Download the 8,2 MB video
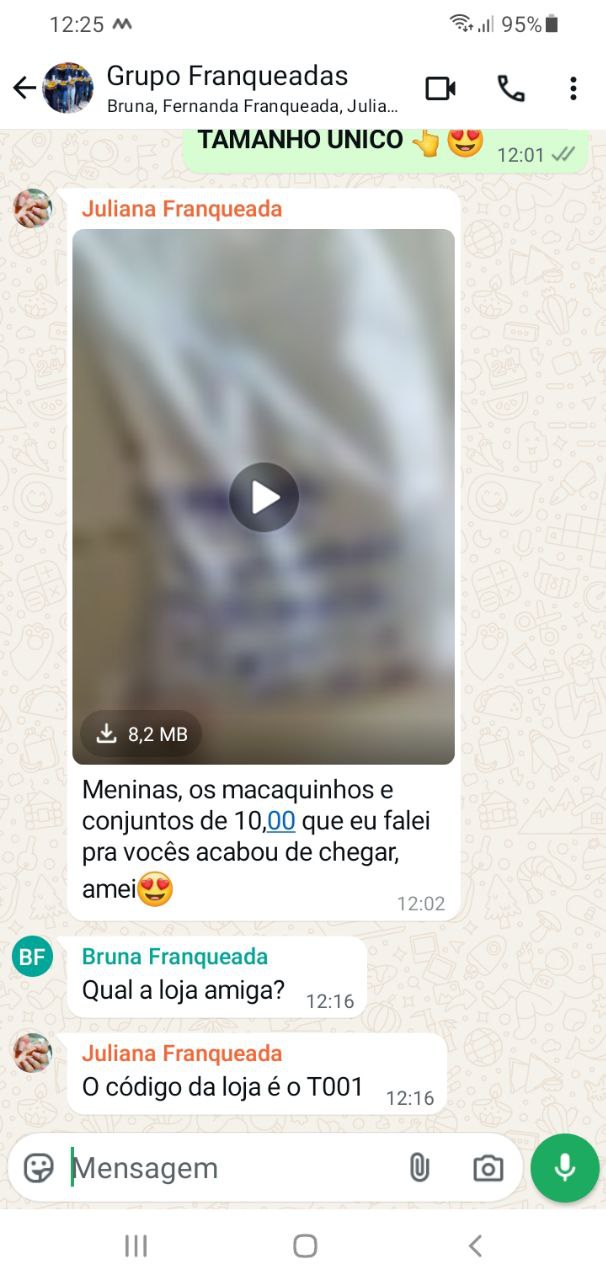The image size is (606, 1280). [141, 734]
